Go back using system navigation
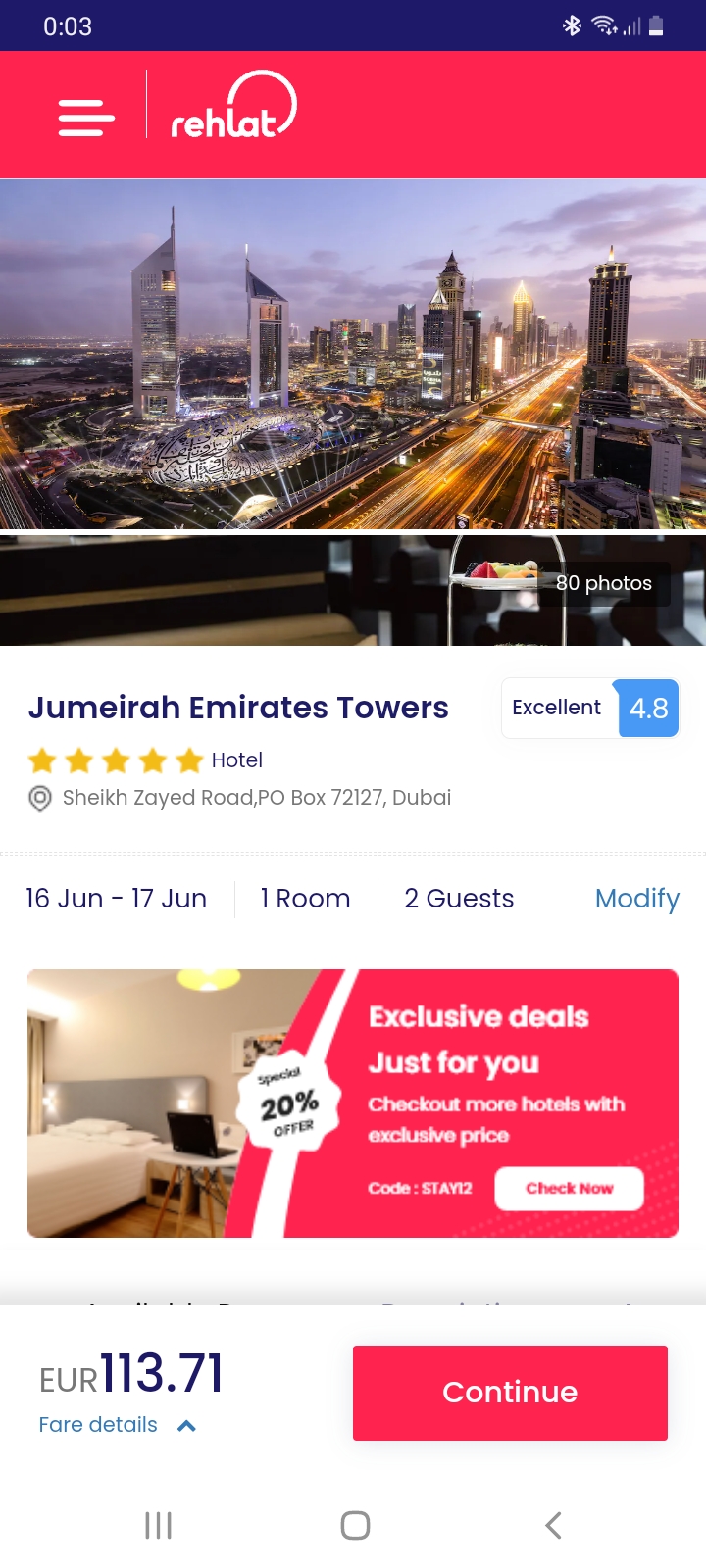Image resolution: width=706 pixels, height=1568 pixels. click(553, 1525)
